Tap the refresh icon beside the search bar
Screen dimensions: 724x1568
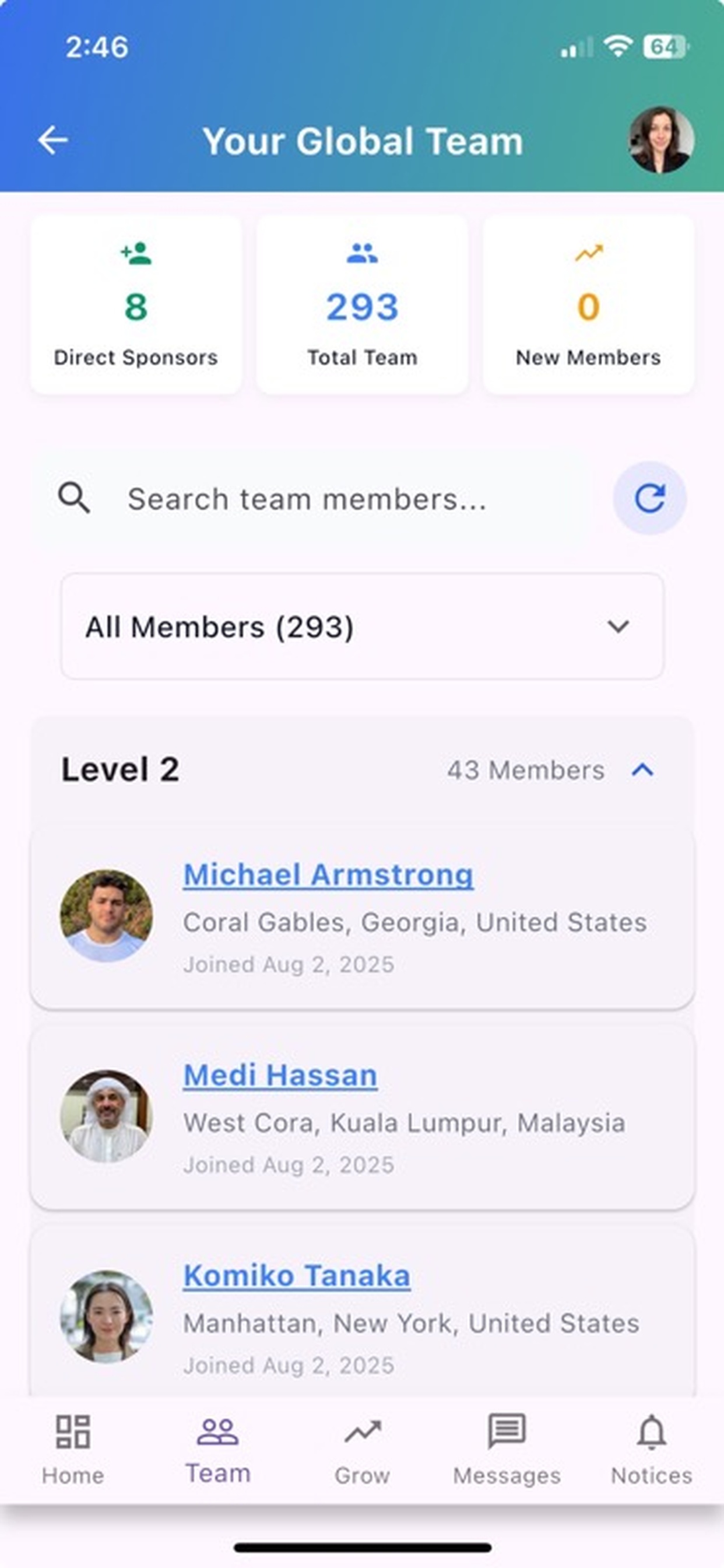649,498
